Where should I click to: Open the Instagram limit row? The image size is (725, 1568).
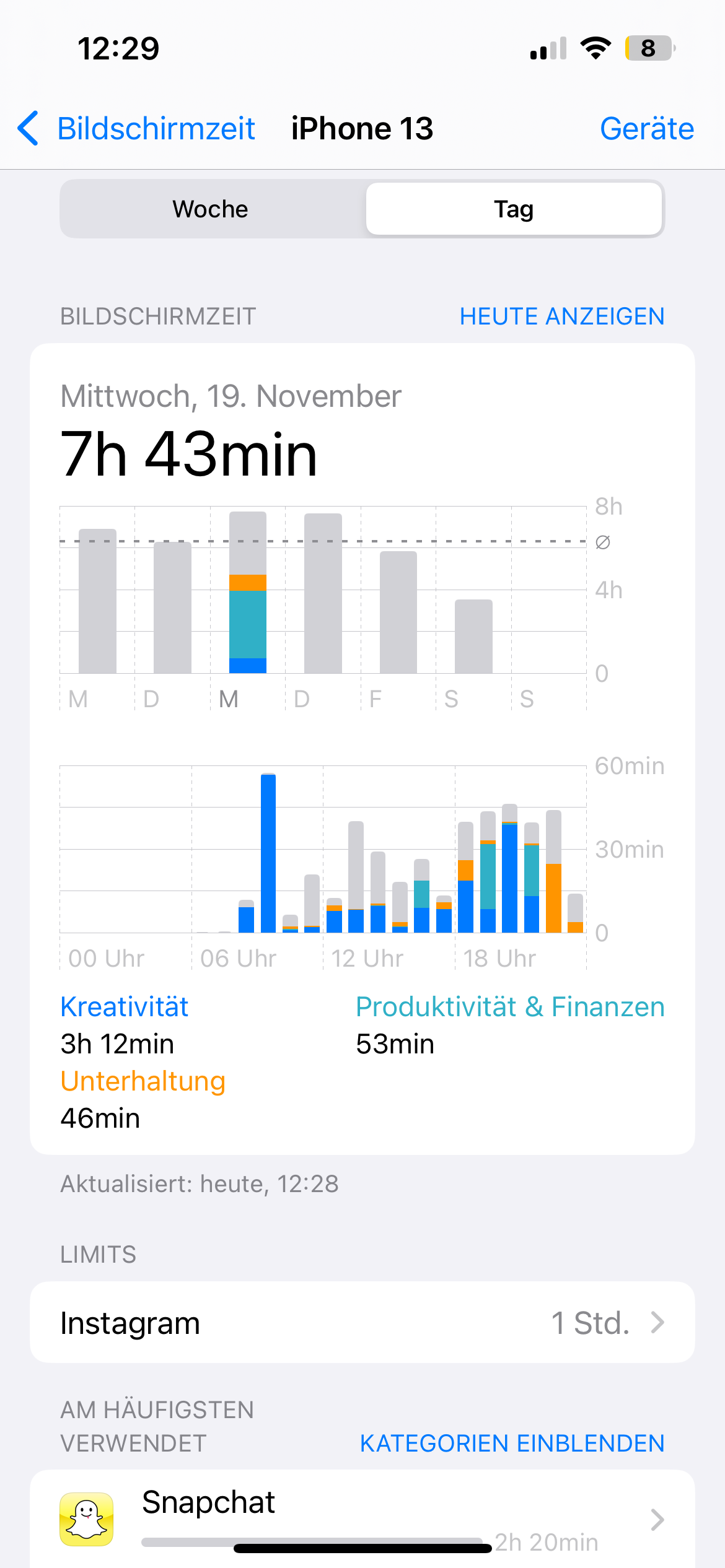[362, 1323]
